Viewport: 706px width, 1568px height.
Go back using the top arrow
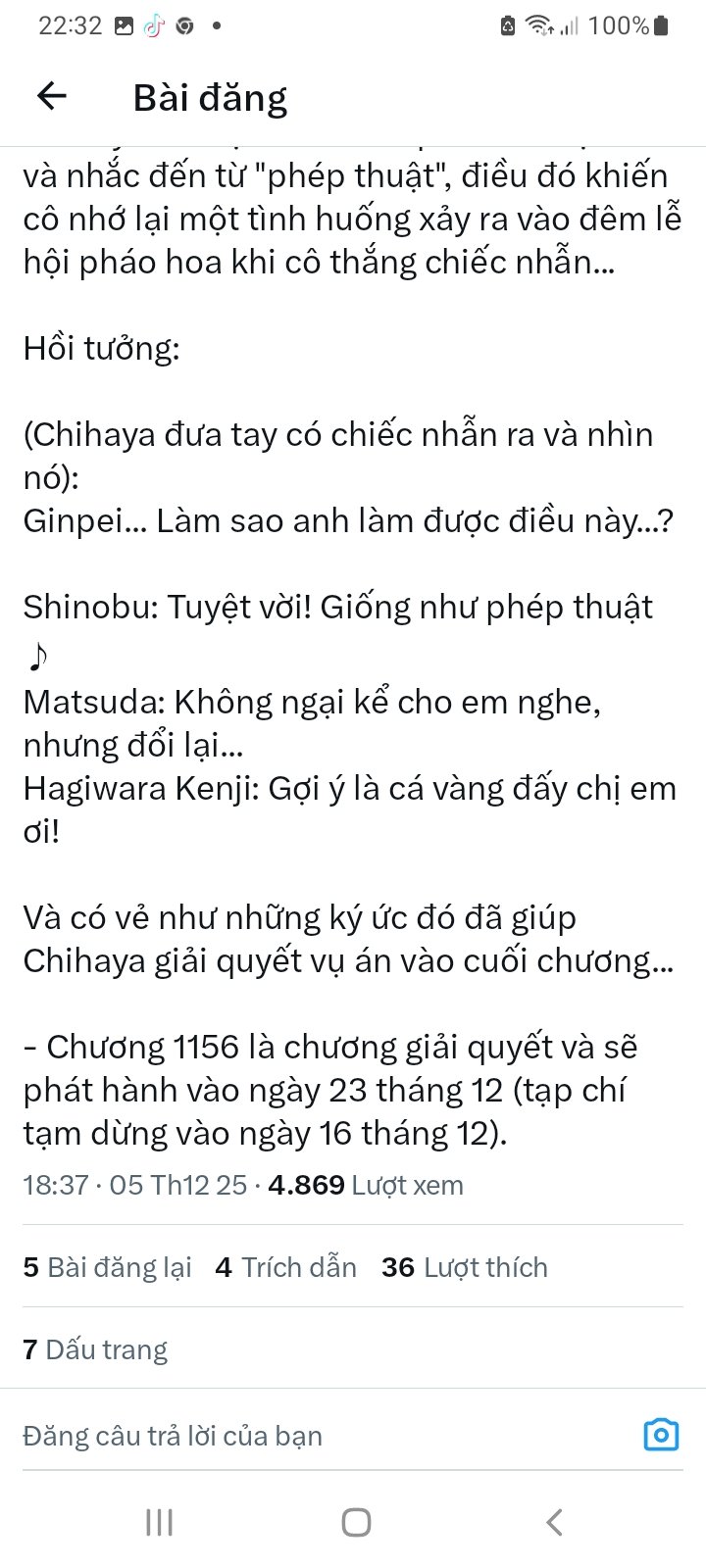point(51,96)
